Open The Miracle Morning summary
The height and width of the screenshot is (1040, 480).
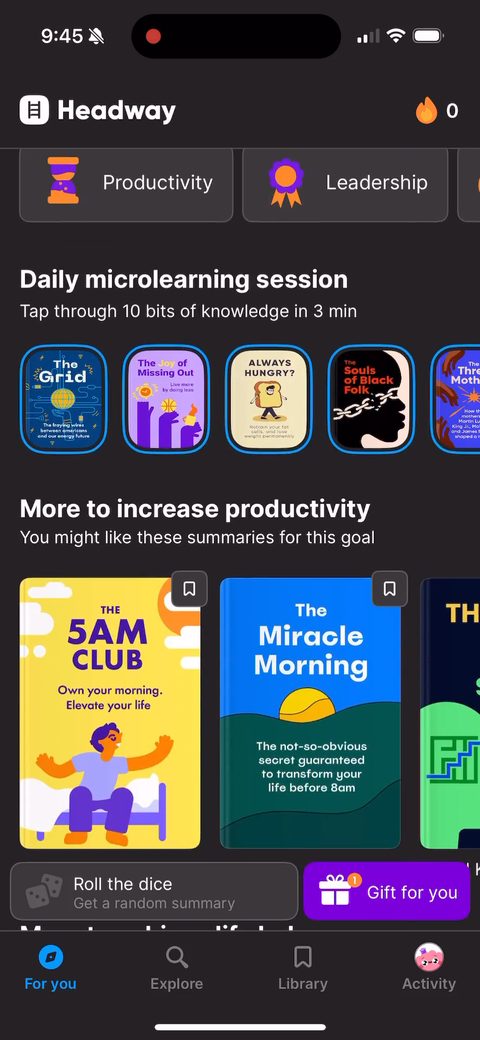[x=310, y=713]
